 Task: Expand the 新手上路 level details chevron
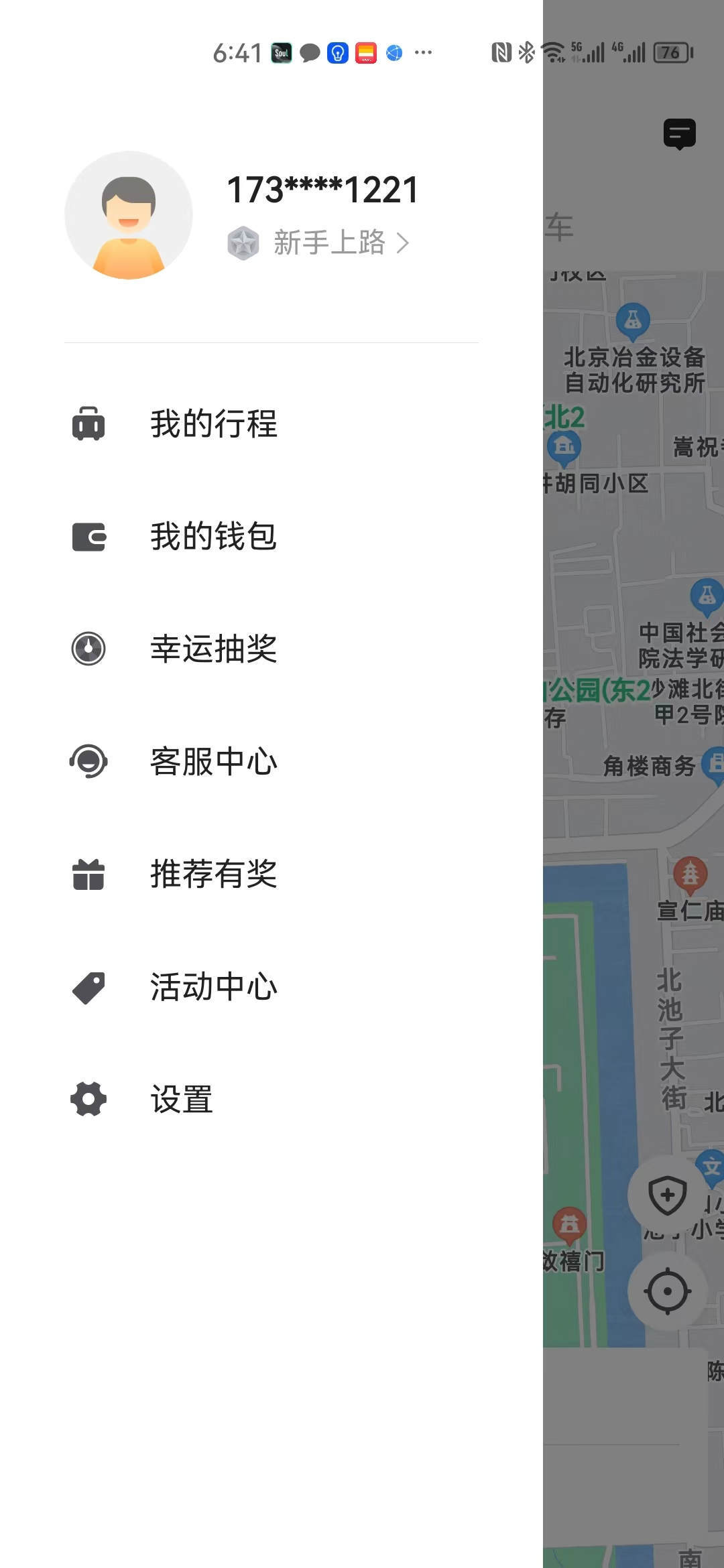coord(404,243)
